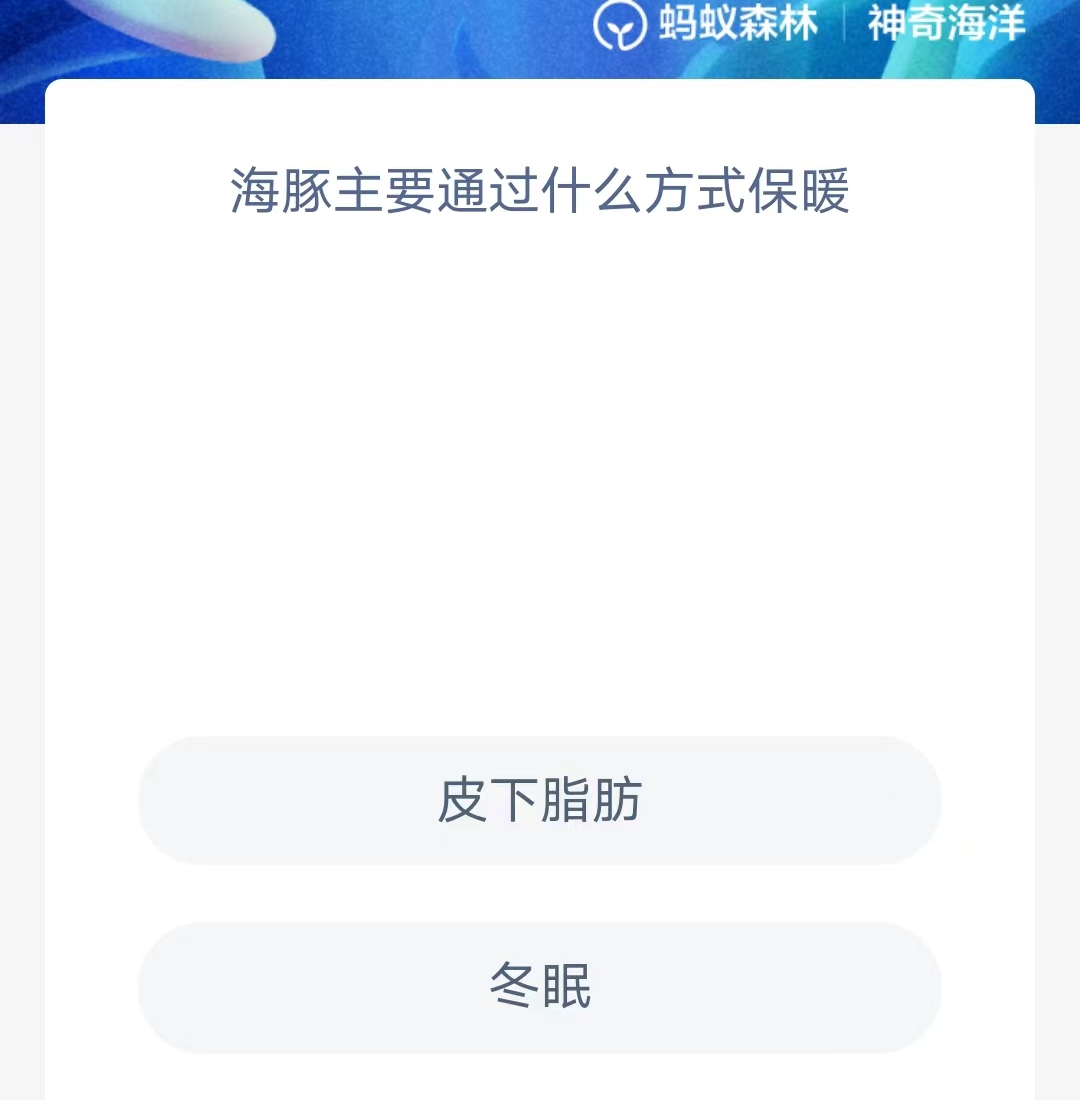The width and height of the screenshot is (1080, 1100).
Task: Tap the circular seedling emblem in the header
Action: pos(618,27)
